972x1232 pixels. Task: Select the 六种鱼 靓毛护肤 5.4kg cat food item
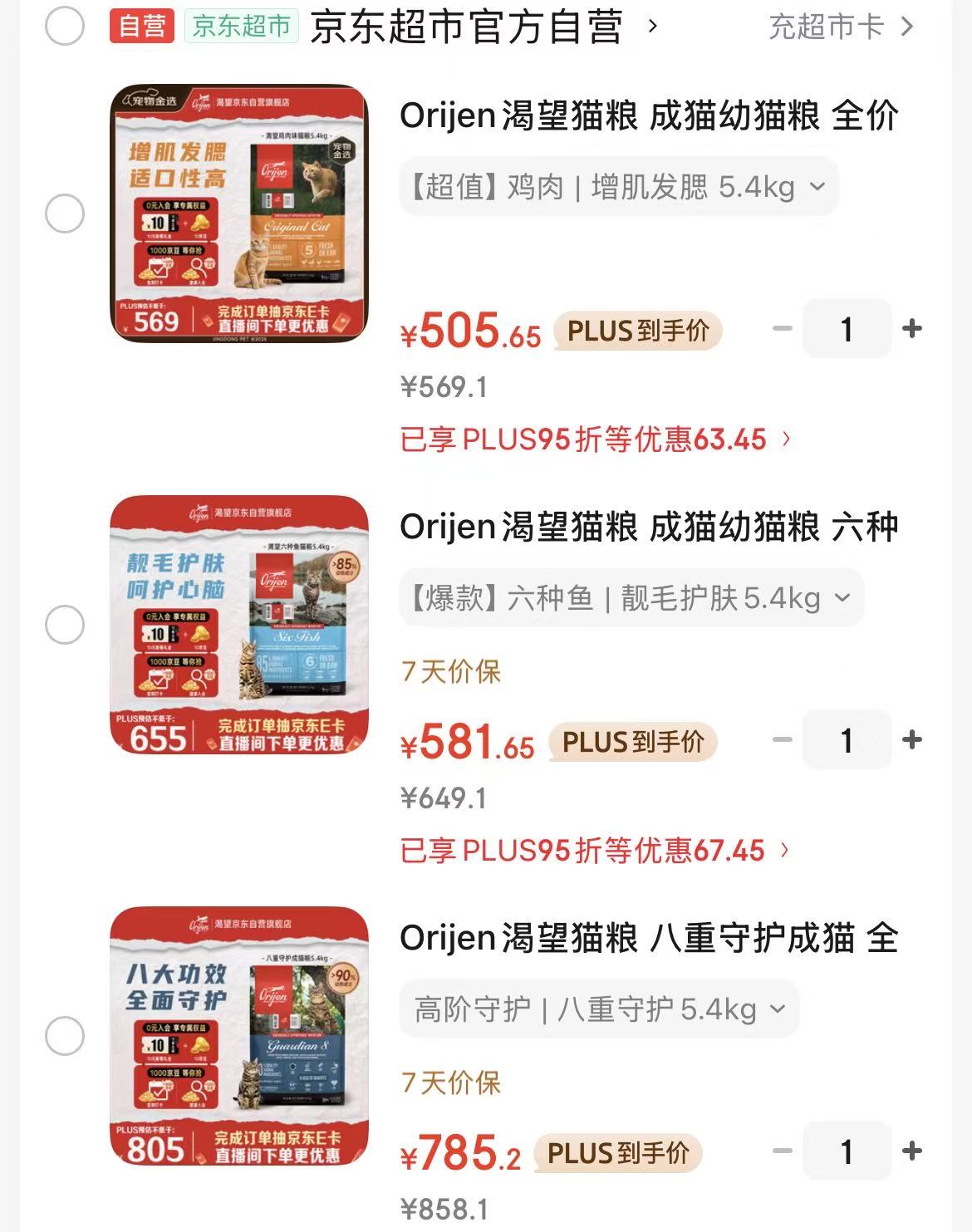[65, 625]
